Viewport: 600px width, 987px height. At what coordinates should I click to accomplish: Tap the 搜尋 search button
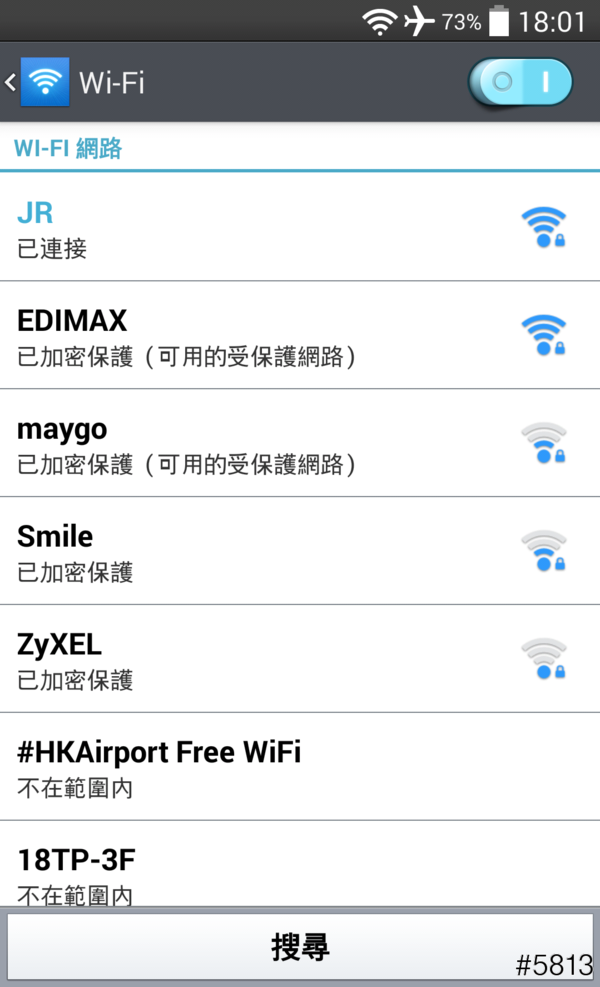300,946
